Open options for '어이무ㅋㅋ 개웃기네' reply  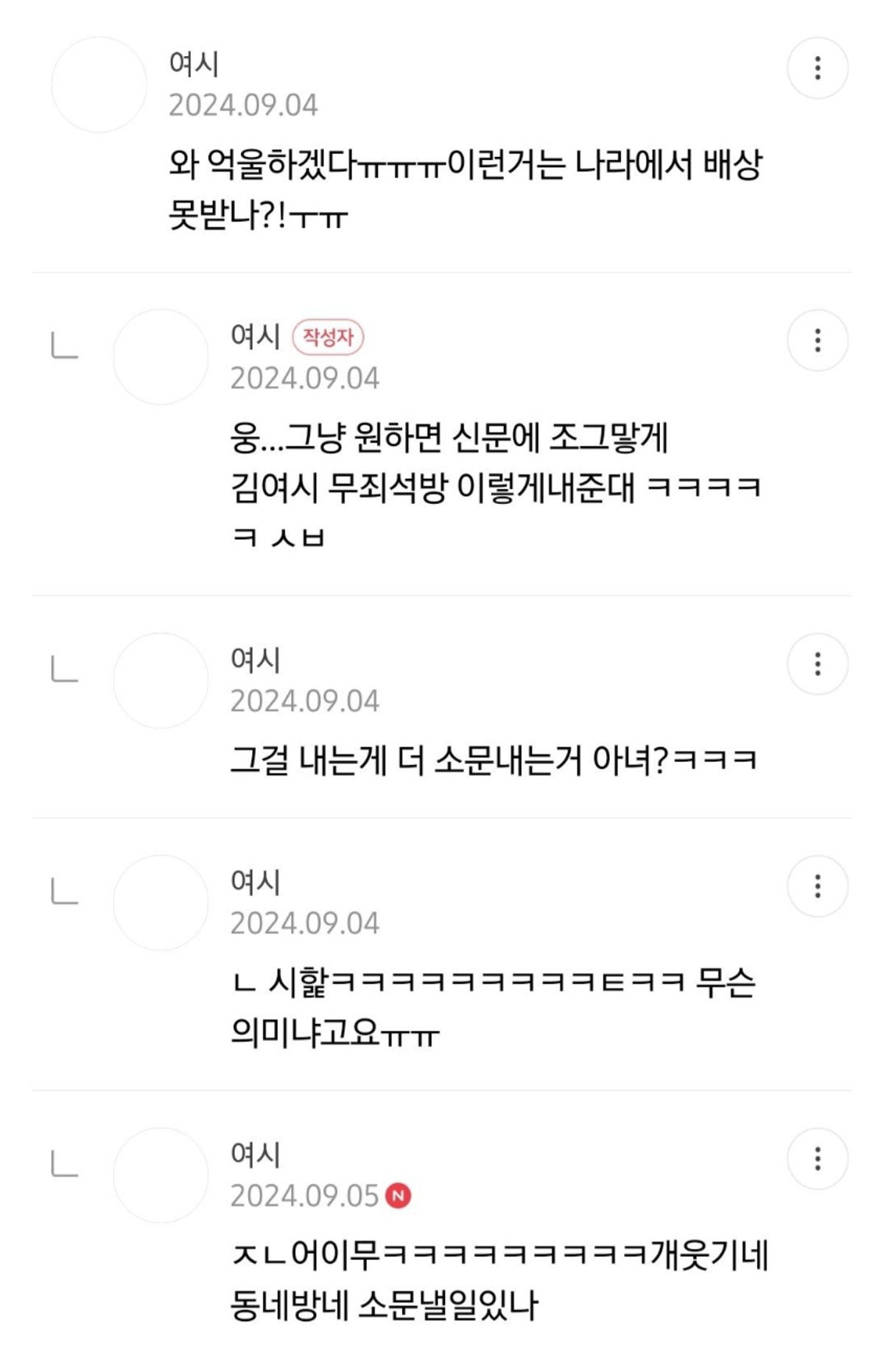[x=817, y=1159]
